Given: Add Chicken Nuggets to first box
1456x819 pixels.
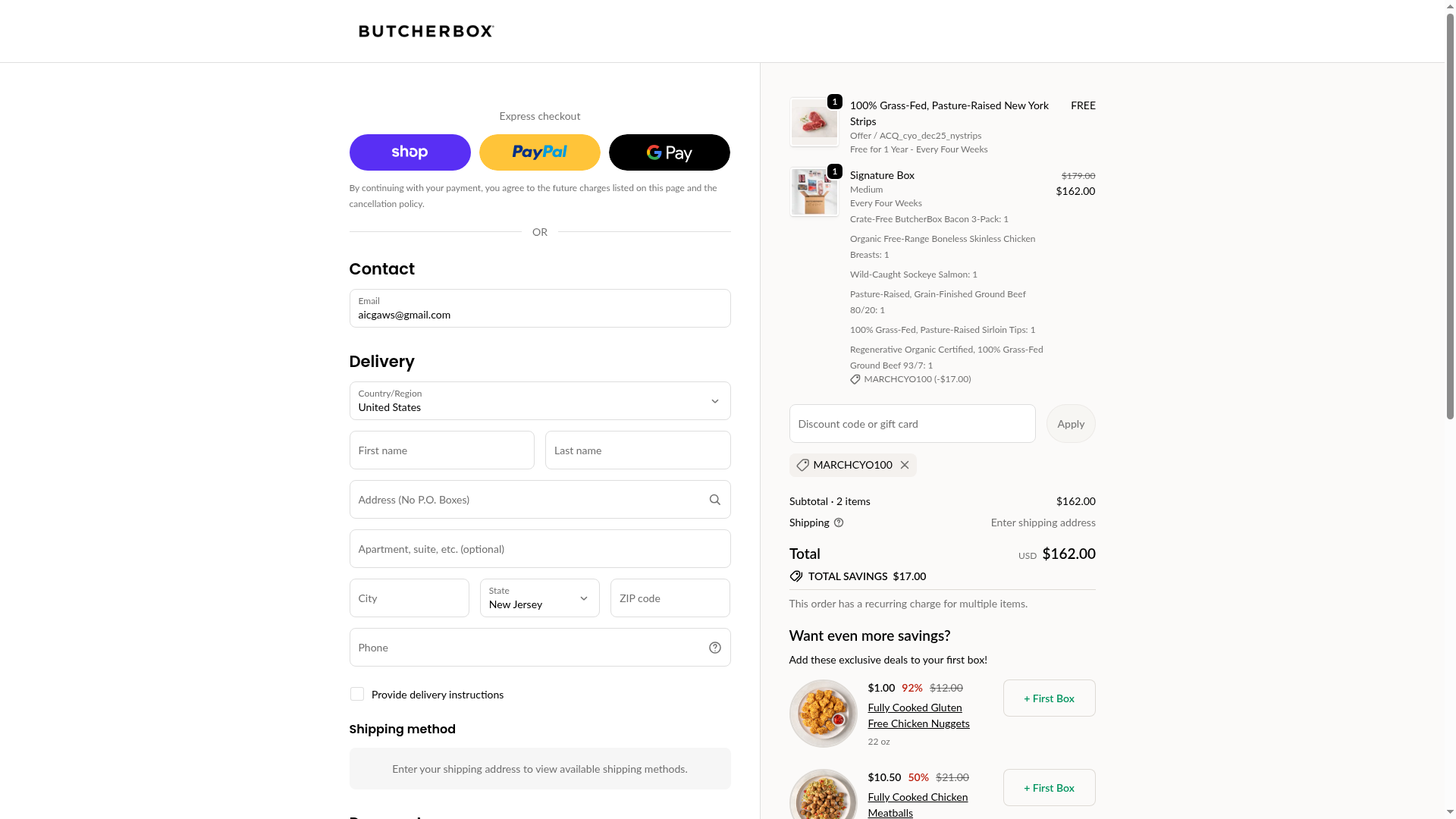Looking at the screenshot, I should [x=1049, y=698].
